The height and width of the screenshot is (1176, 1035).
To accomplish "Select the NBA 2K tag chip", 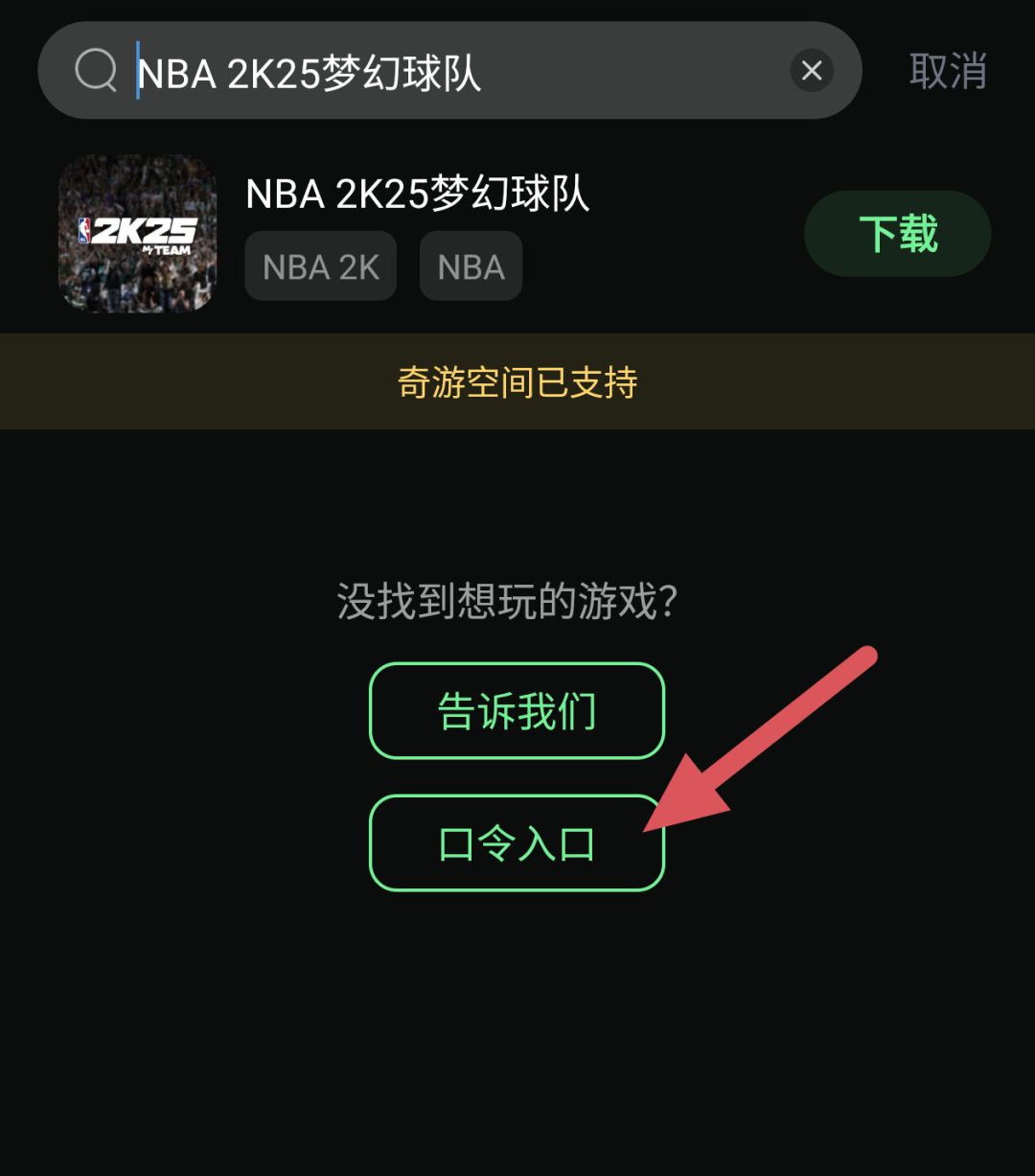I will pyautogui.click(x=320, y=265).
